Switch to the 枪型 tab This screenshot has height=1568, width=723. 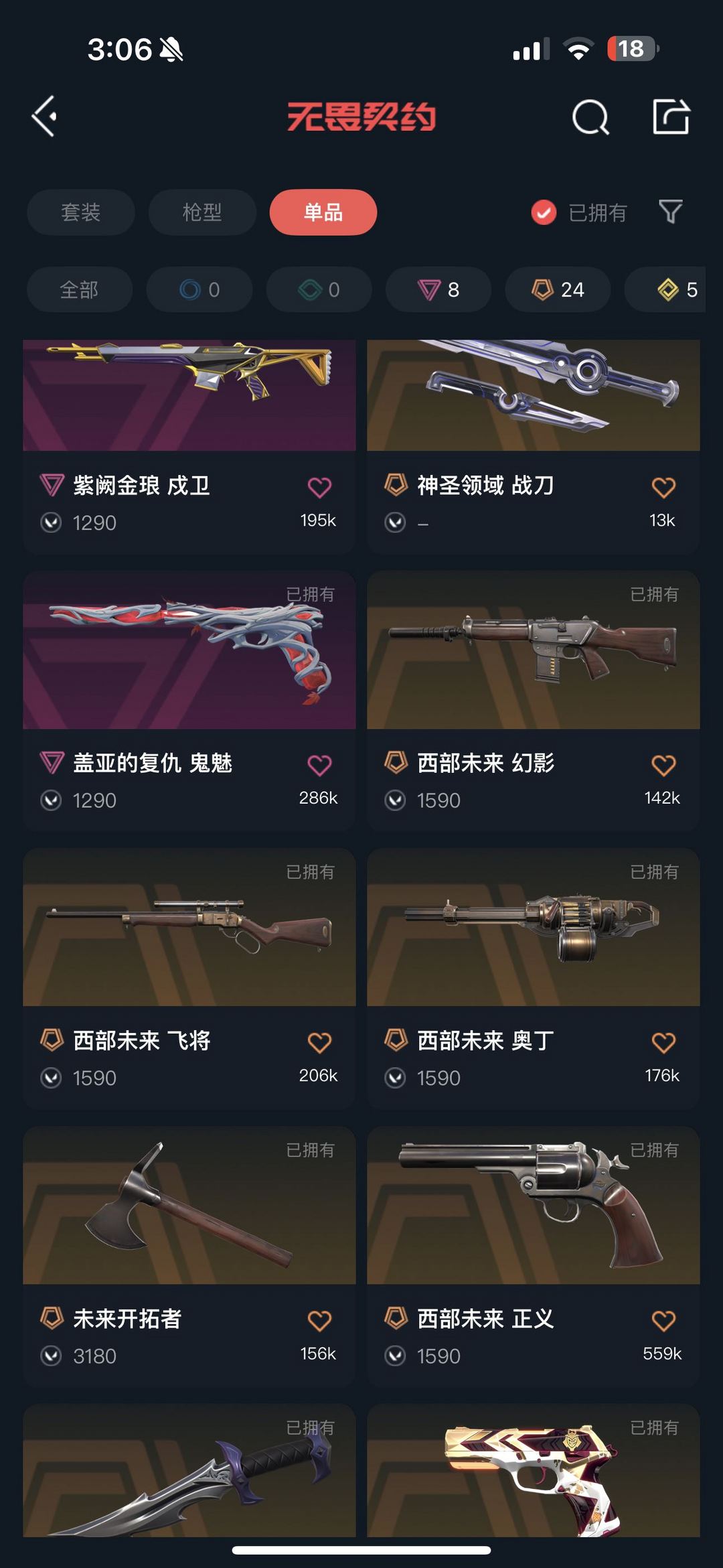(202, 212)
